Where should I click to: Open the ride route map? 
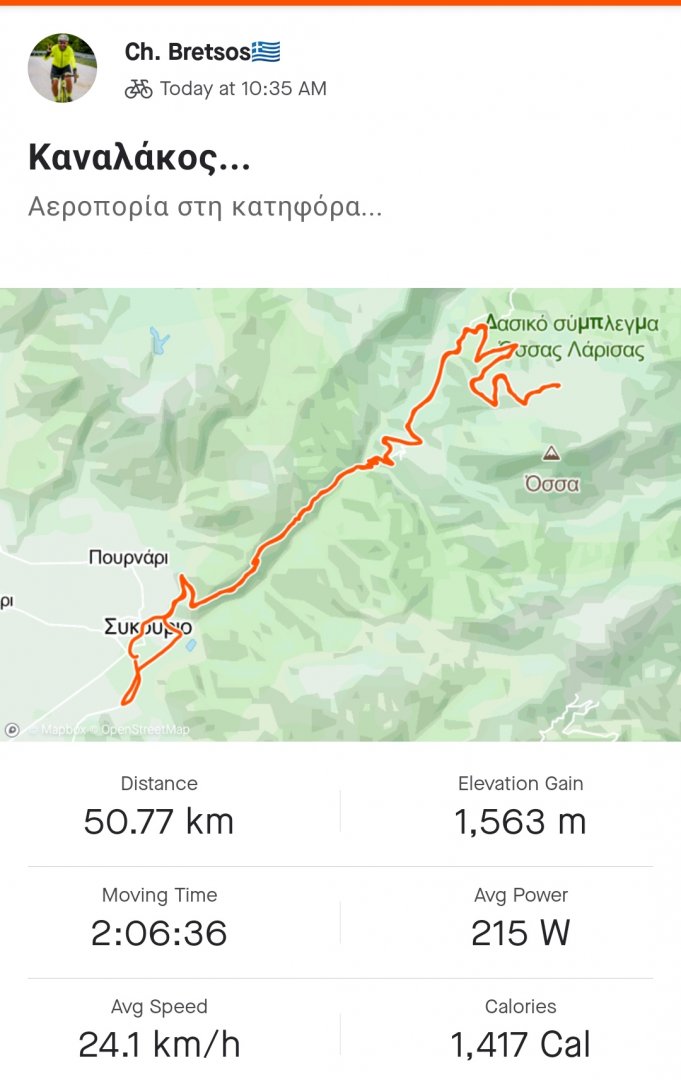[340, 514]
